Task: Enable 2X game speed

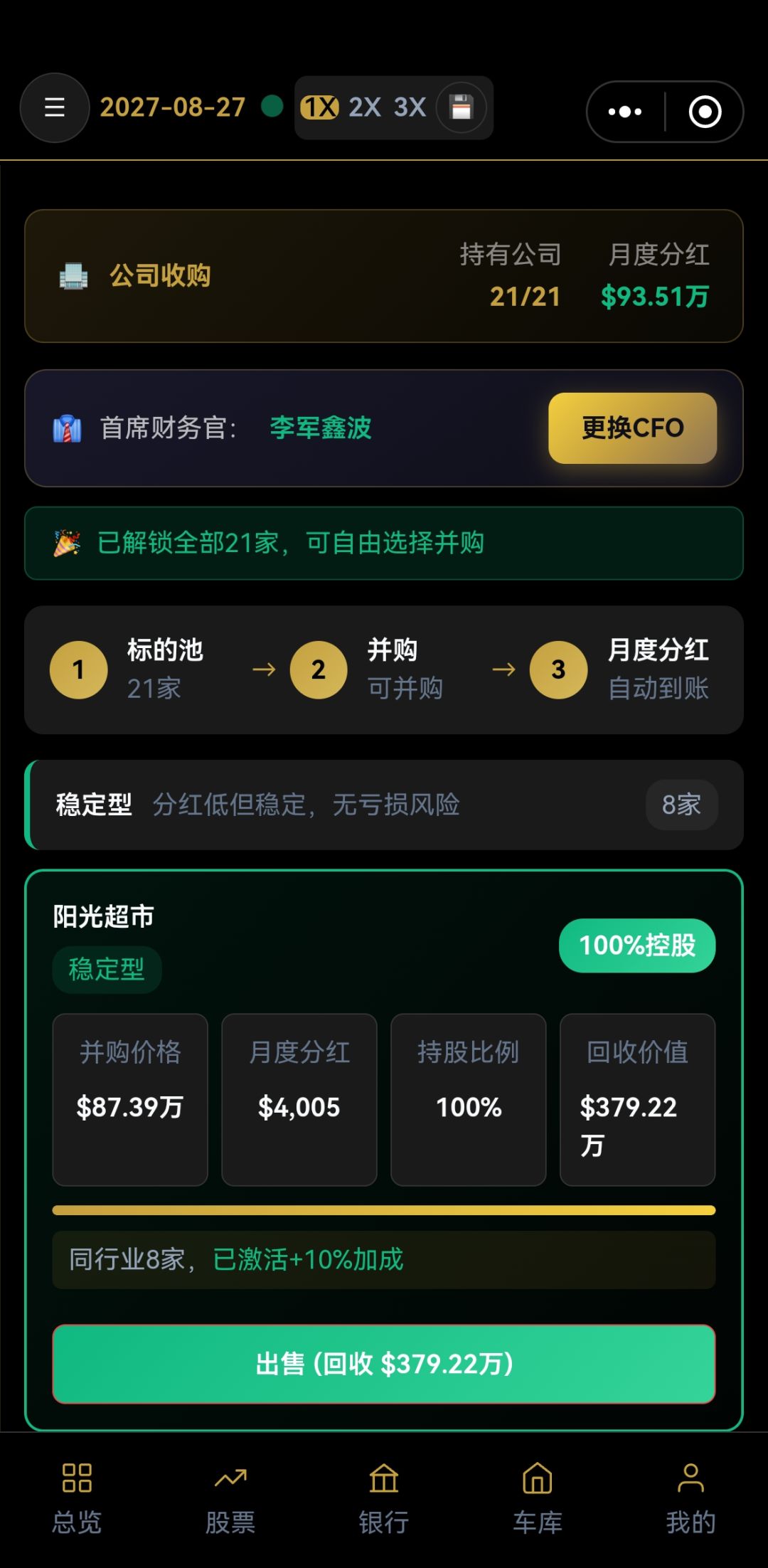Action: (363, 107)
